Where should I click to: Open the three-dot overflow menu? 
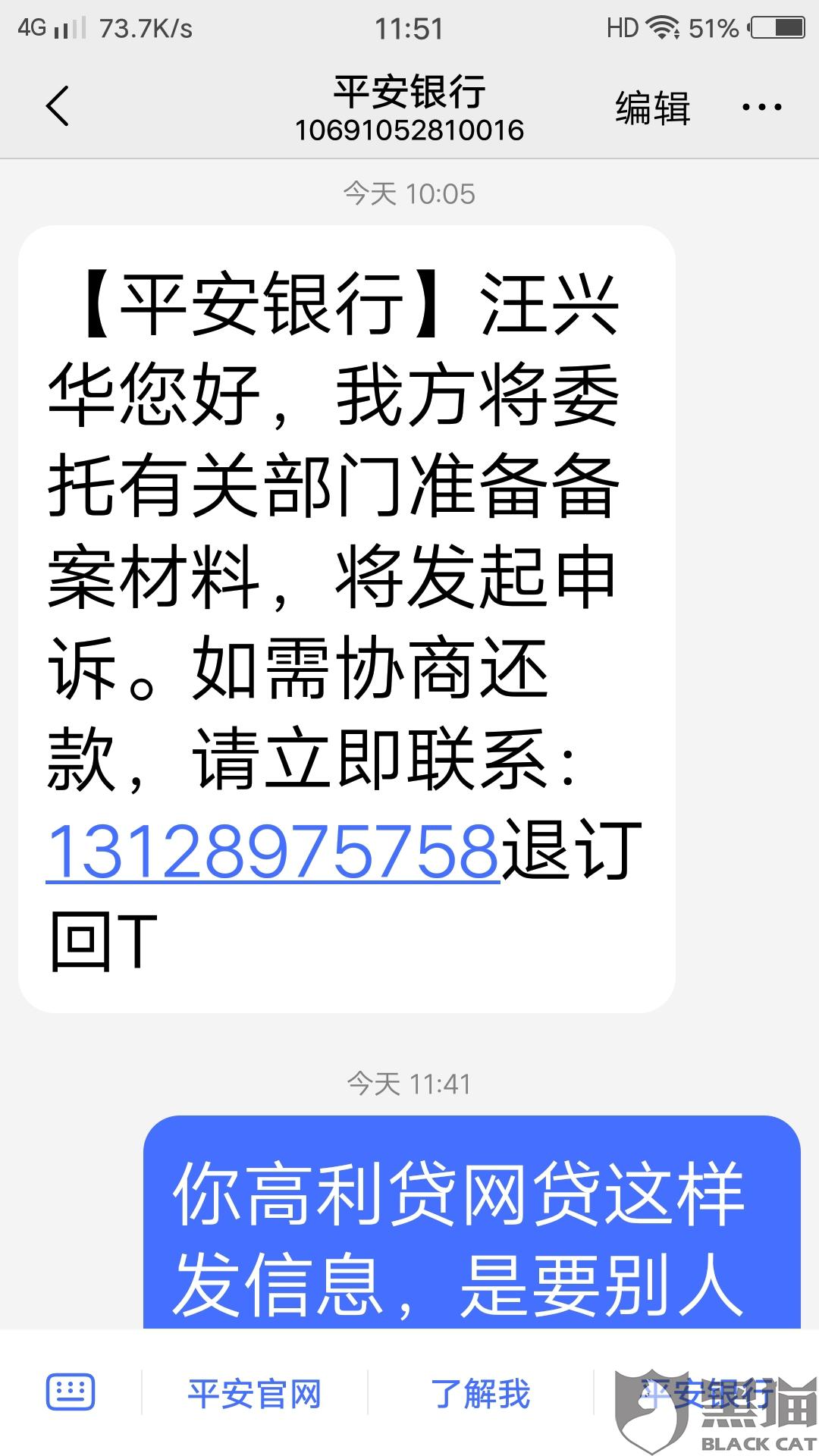click(x=761, y=108)
